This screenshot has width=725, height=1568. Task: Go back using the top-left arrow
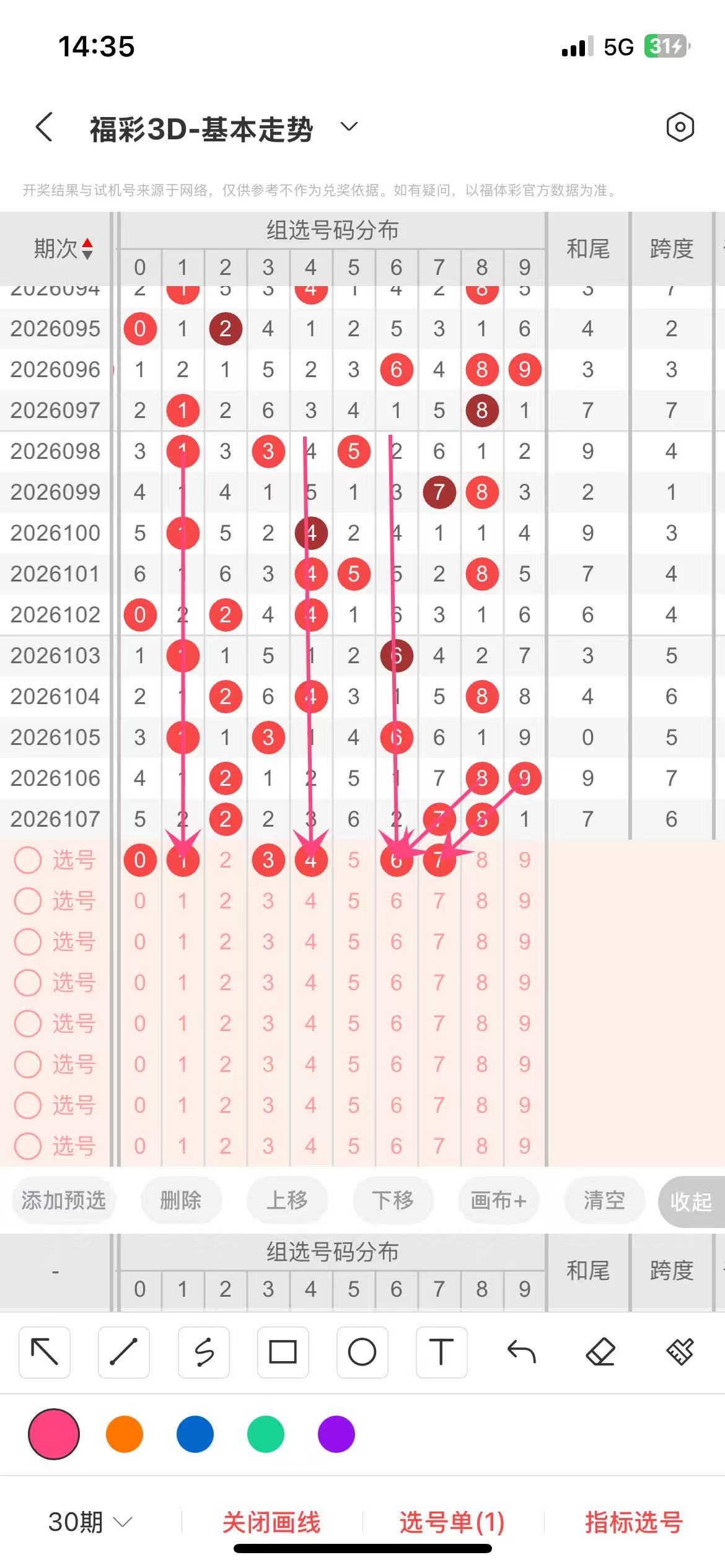[x=45, y=128]
